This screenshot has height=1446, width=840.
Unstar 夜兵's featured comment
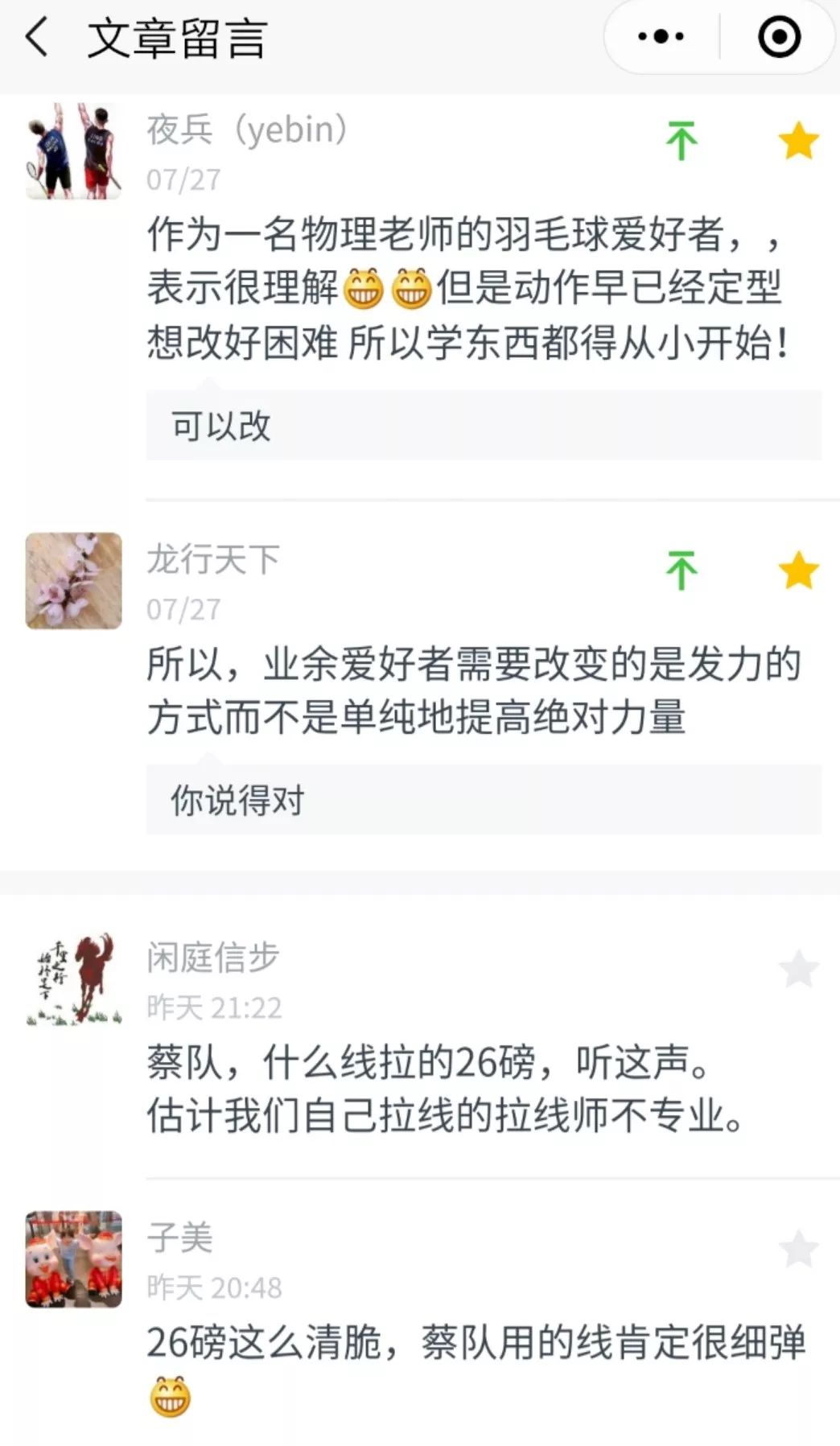point(797,140)
